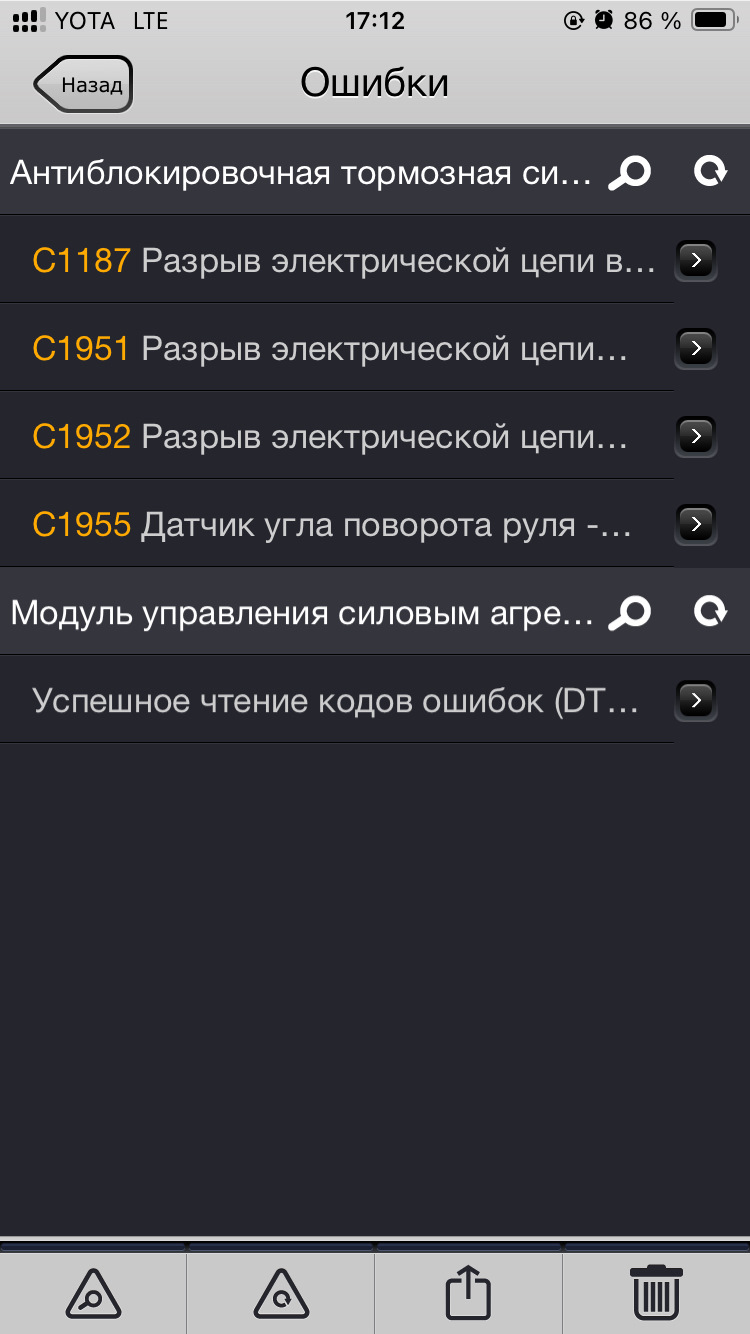Tap the triangle refresh icon in bottom toolbar
The height and width of the screenshot is (1334, 750).
(281, 1293)
